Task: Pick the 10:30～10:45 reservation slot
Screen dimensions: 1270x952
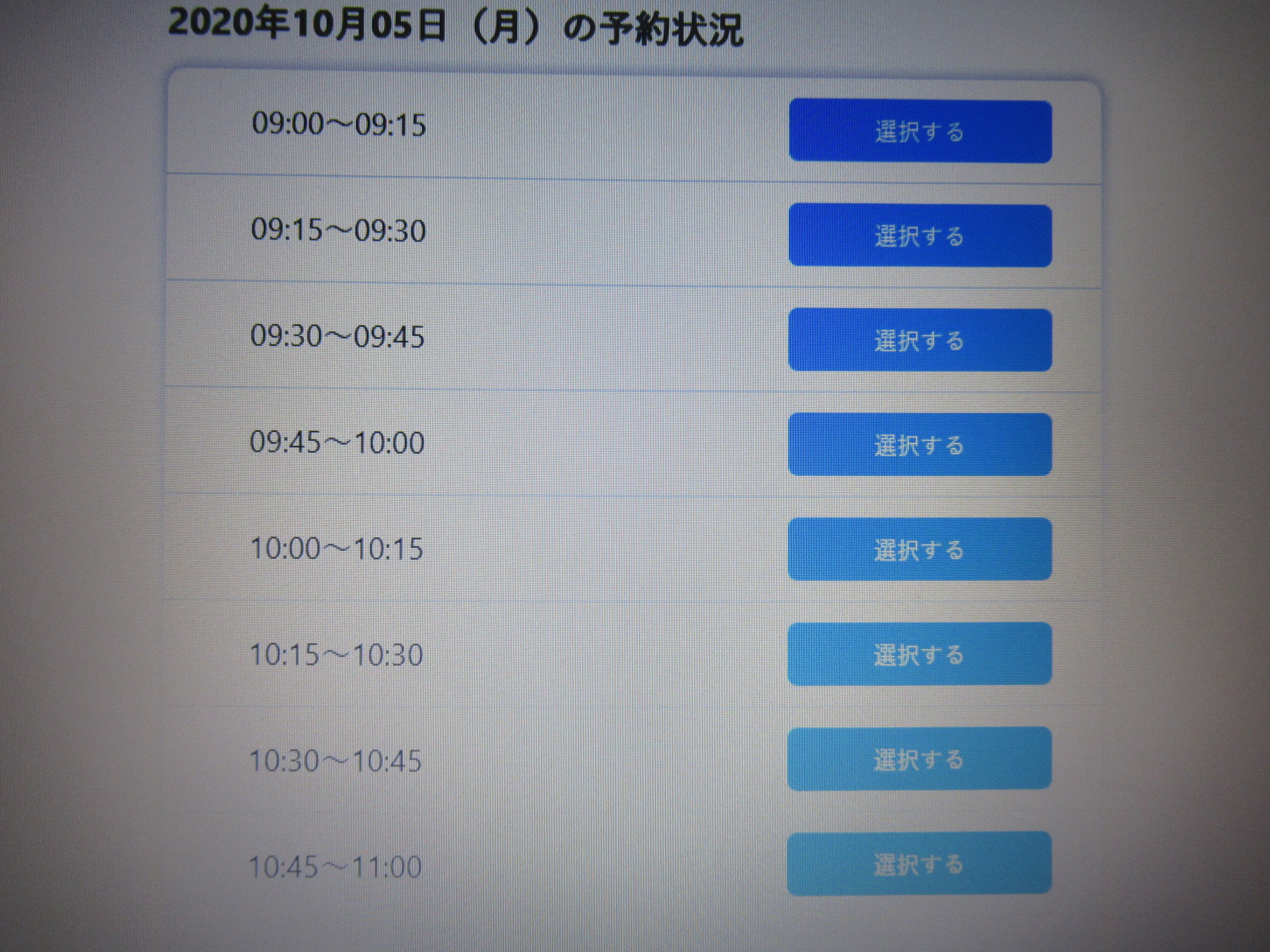Action: [920, 759]
